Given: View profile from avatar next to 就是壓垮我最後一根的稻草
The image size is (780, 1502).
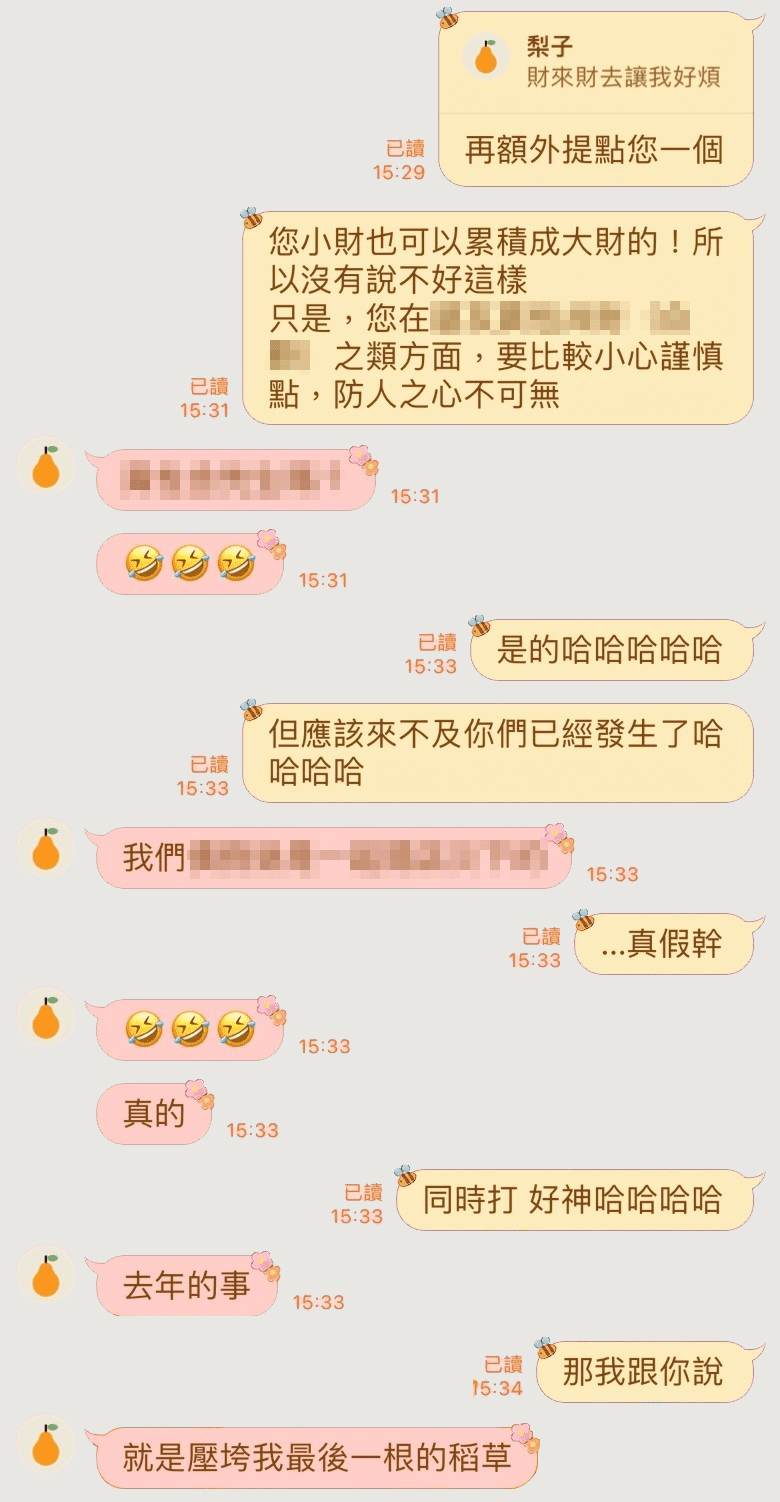Looking at the screenshot, I should point(46,1445).
